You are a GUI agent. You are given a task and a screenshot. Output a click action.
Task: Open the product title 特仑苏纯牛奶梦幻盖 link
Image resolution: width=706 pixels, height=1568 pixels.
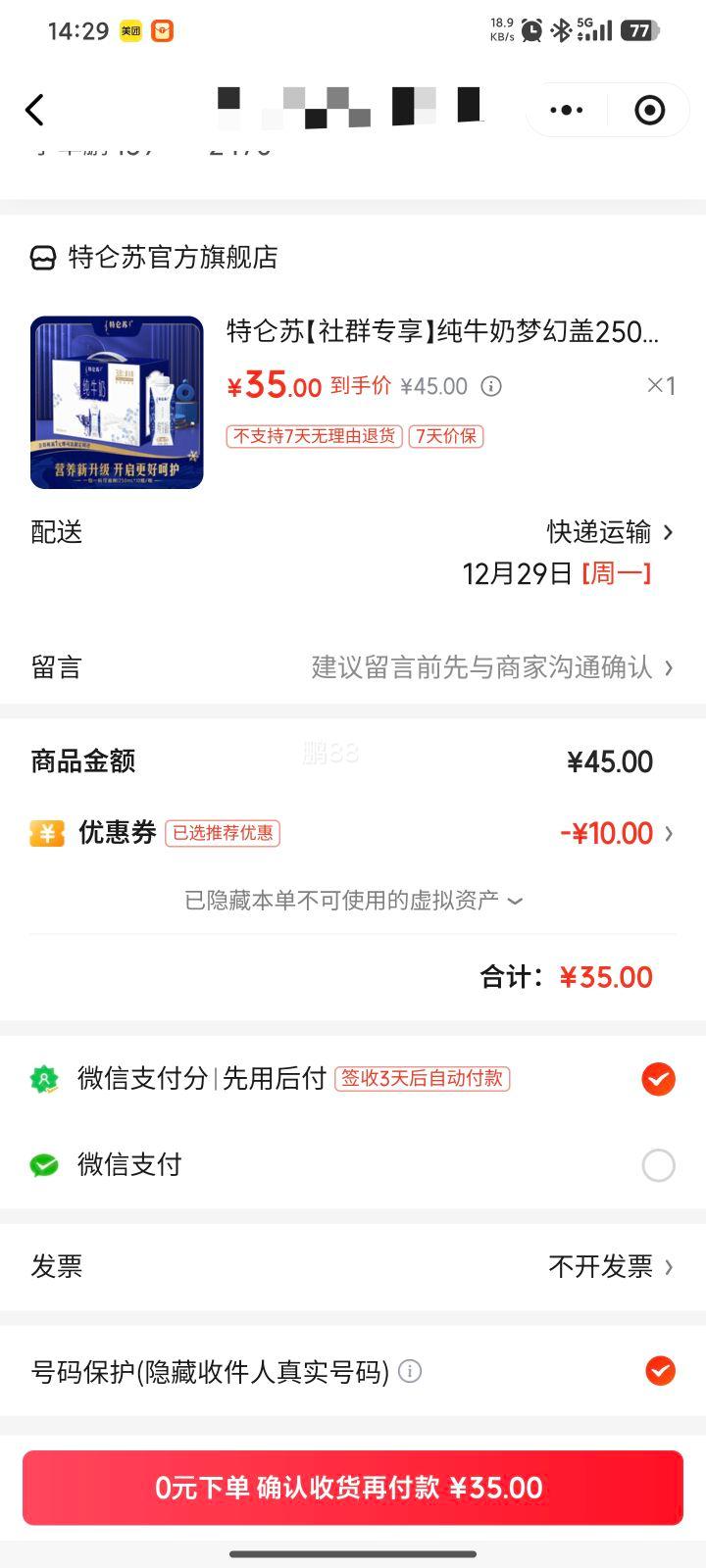click(441, 335)
